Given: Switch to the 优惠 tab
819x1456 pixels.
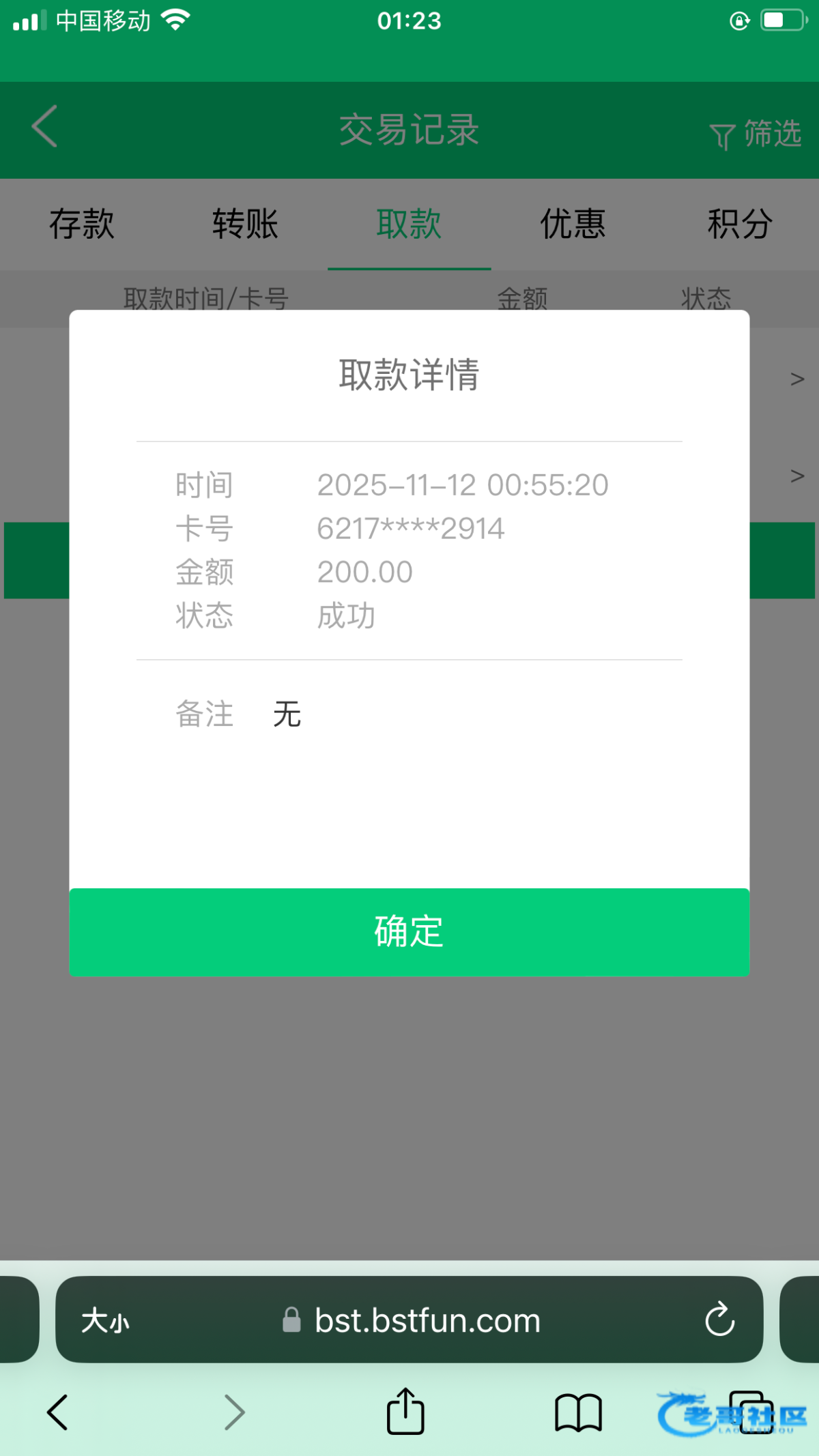Looking at the screenshot, I should 573,224.
